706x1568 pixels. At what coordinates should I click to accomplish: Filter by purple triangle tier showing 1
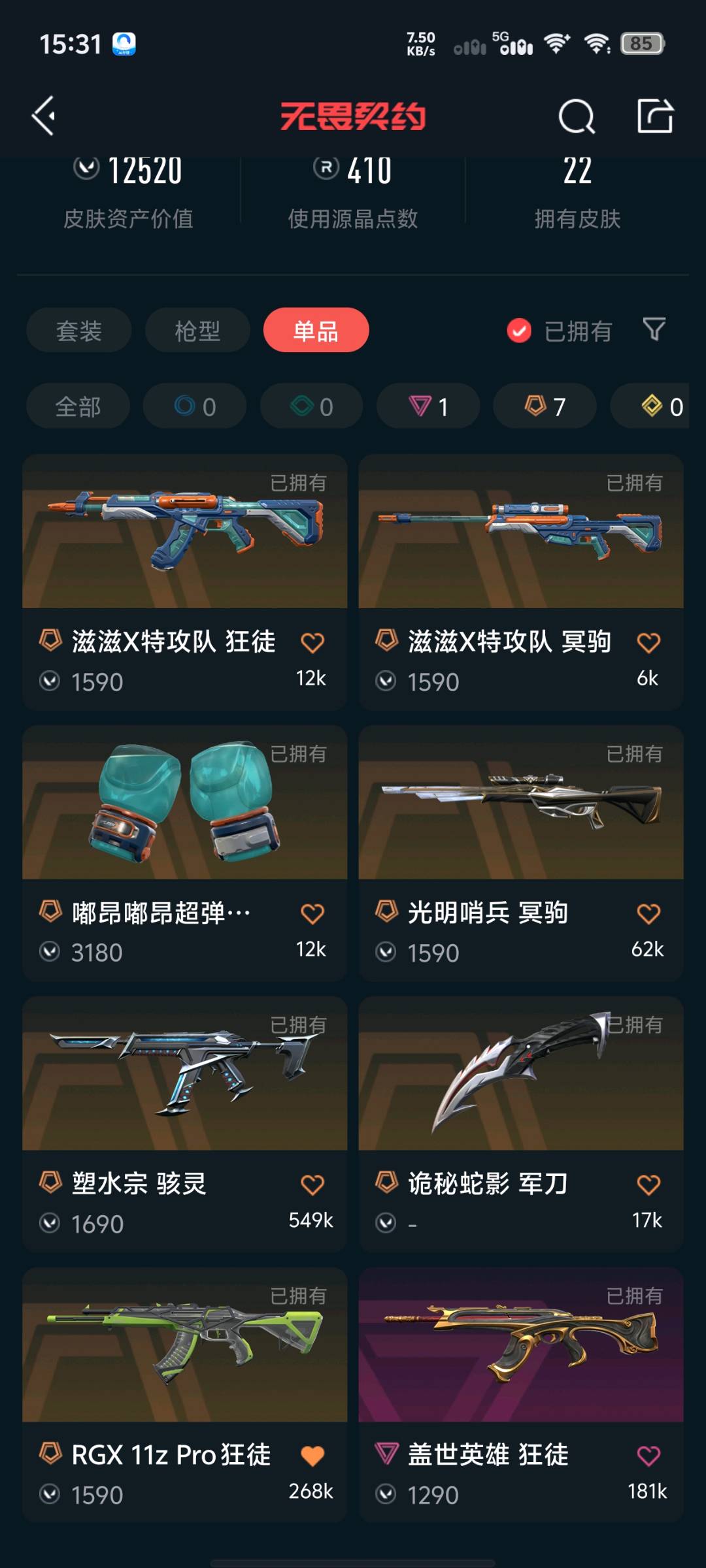(x=428, y=406)
